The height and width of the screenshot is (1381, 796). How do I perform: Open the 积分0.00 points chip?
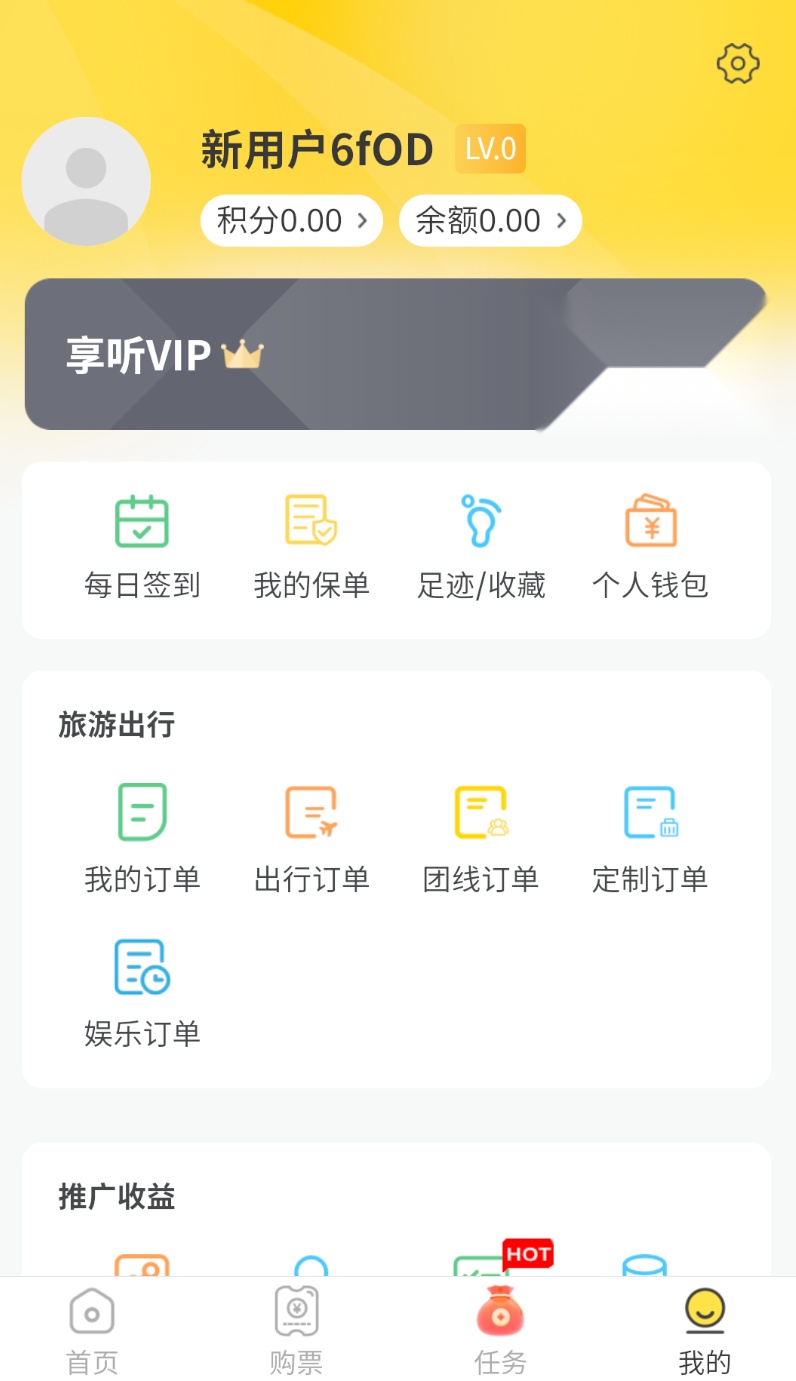[292, 220]
